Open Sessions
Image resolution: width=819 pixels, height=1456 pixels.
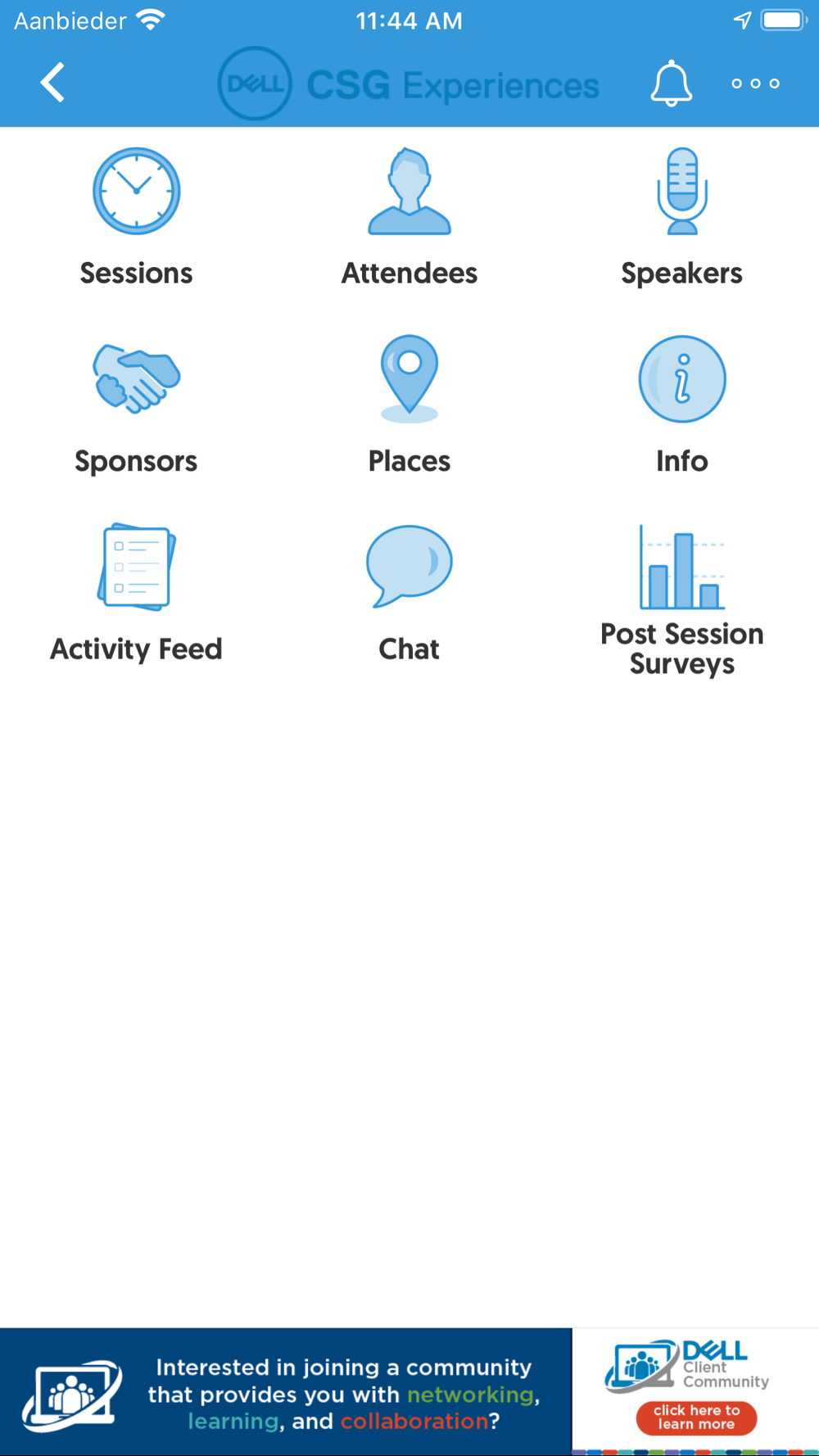click(x=136, y=218)
